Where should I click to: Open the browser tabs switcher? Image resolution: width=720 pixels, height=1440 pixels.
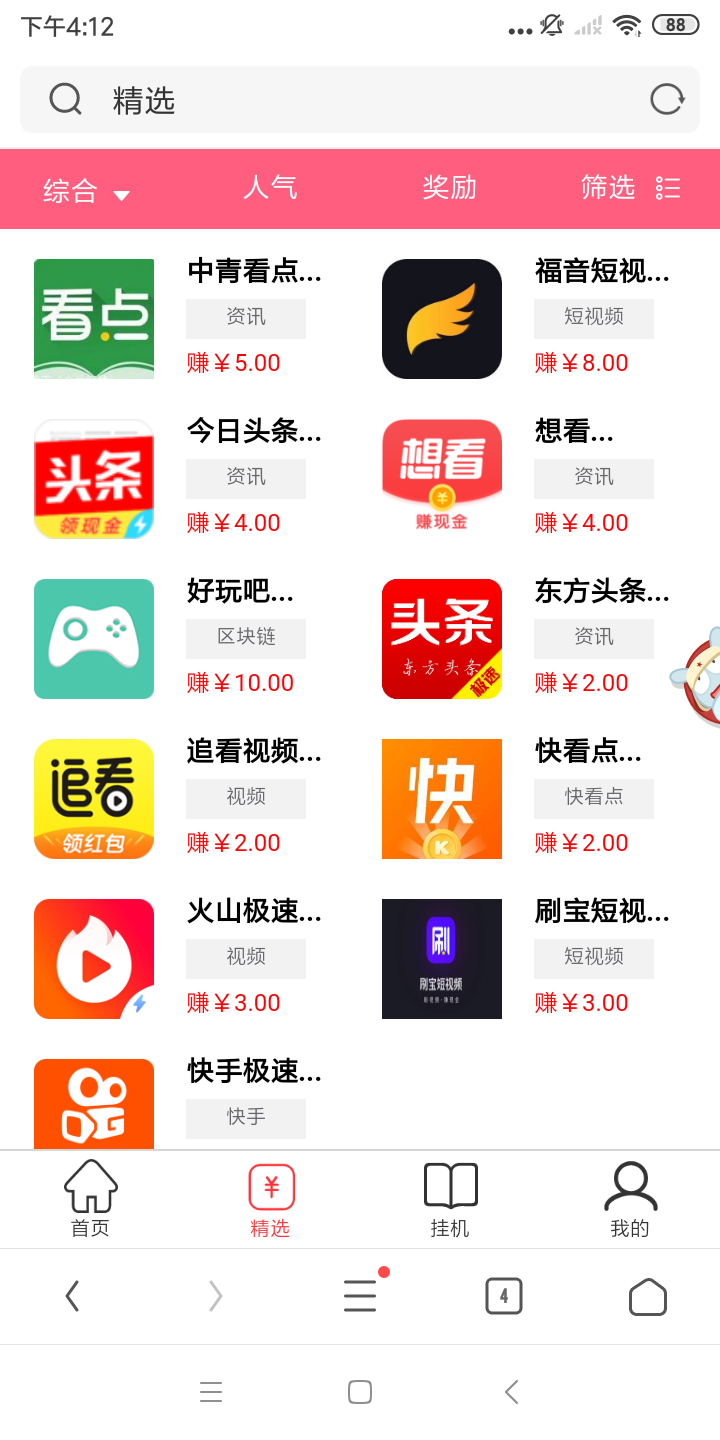coord(504,1297)
